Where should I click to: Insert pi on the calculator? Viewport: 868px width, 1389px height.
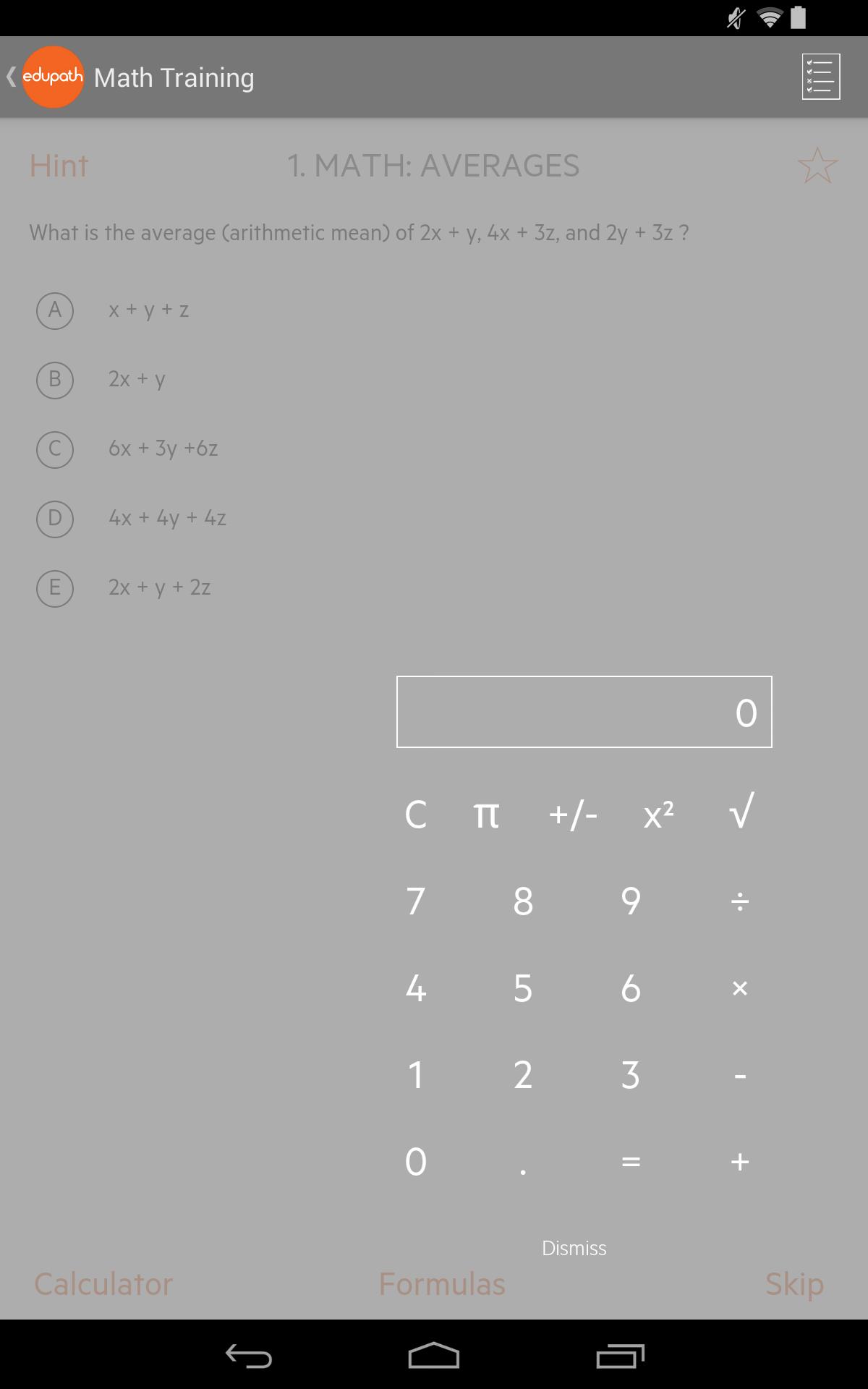[486, 815]
